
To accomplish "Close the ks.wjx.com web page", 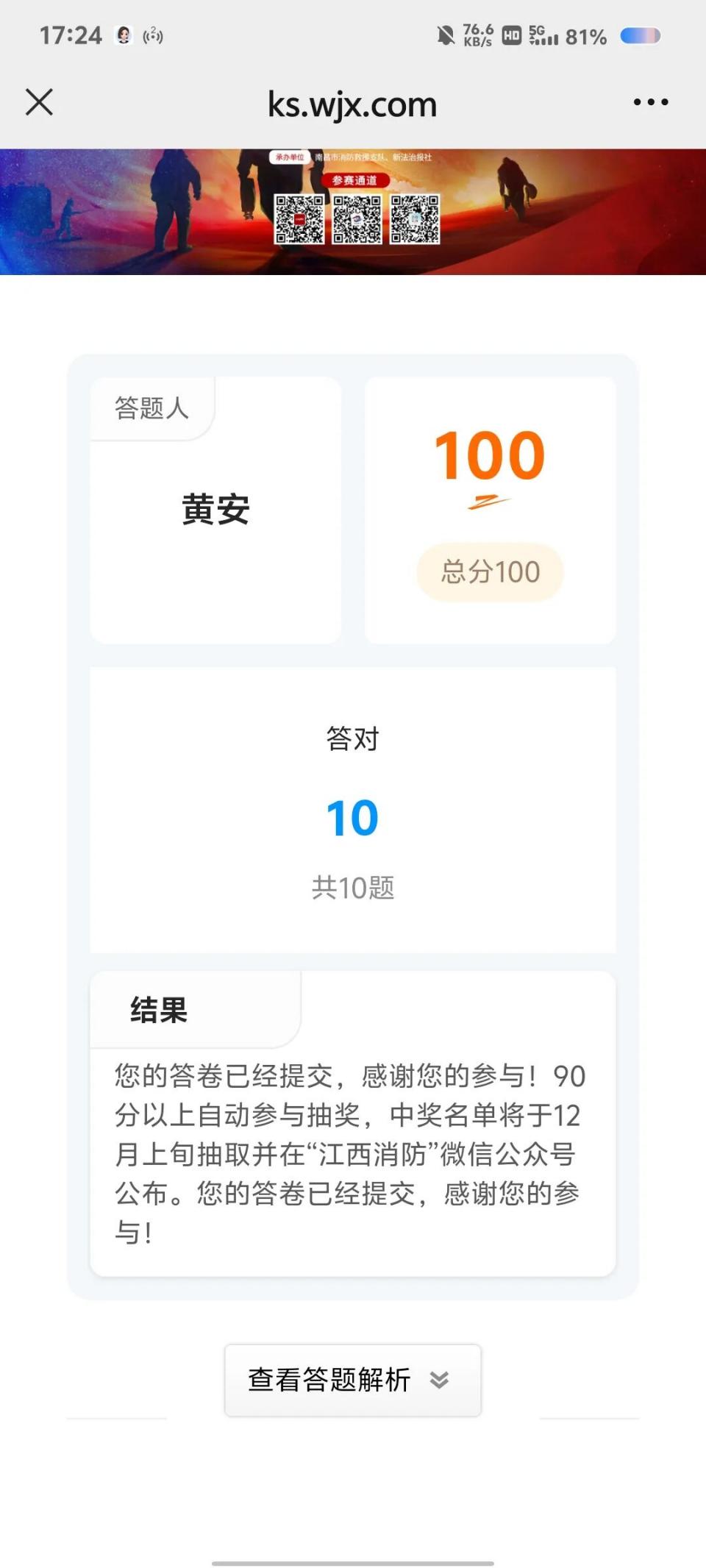I will pyautogui.click(x=39, y=102).
